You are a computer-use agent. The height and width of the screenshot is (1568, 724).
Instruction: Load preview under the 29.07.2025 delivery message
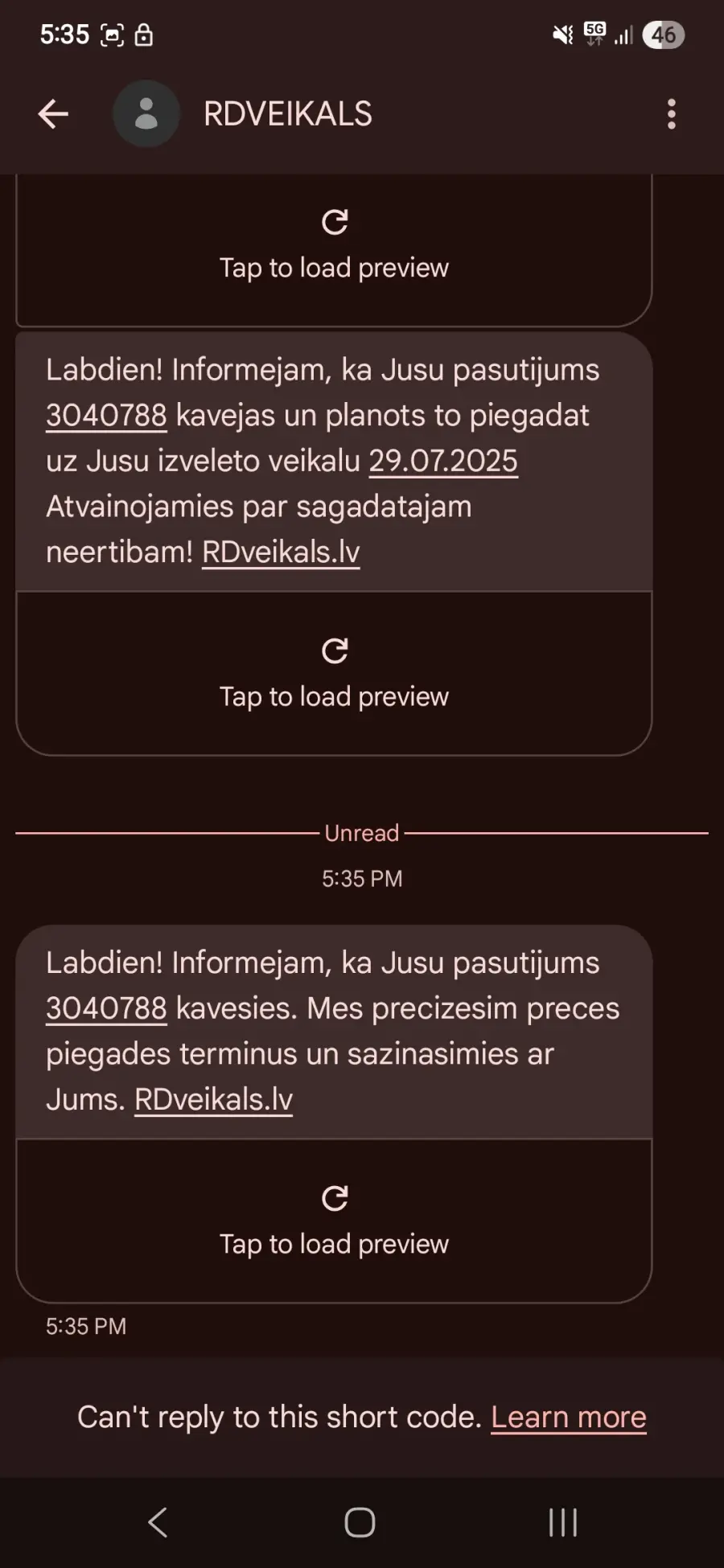click(x=334, y=674)
